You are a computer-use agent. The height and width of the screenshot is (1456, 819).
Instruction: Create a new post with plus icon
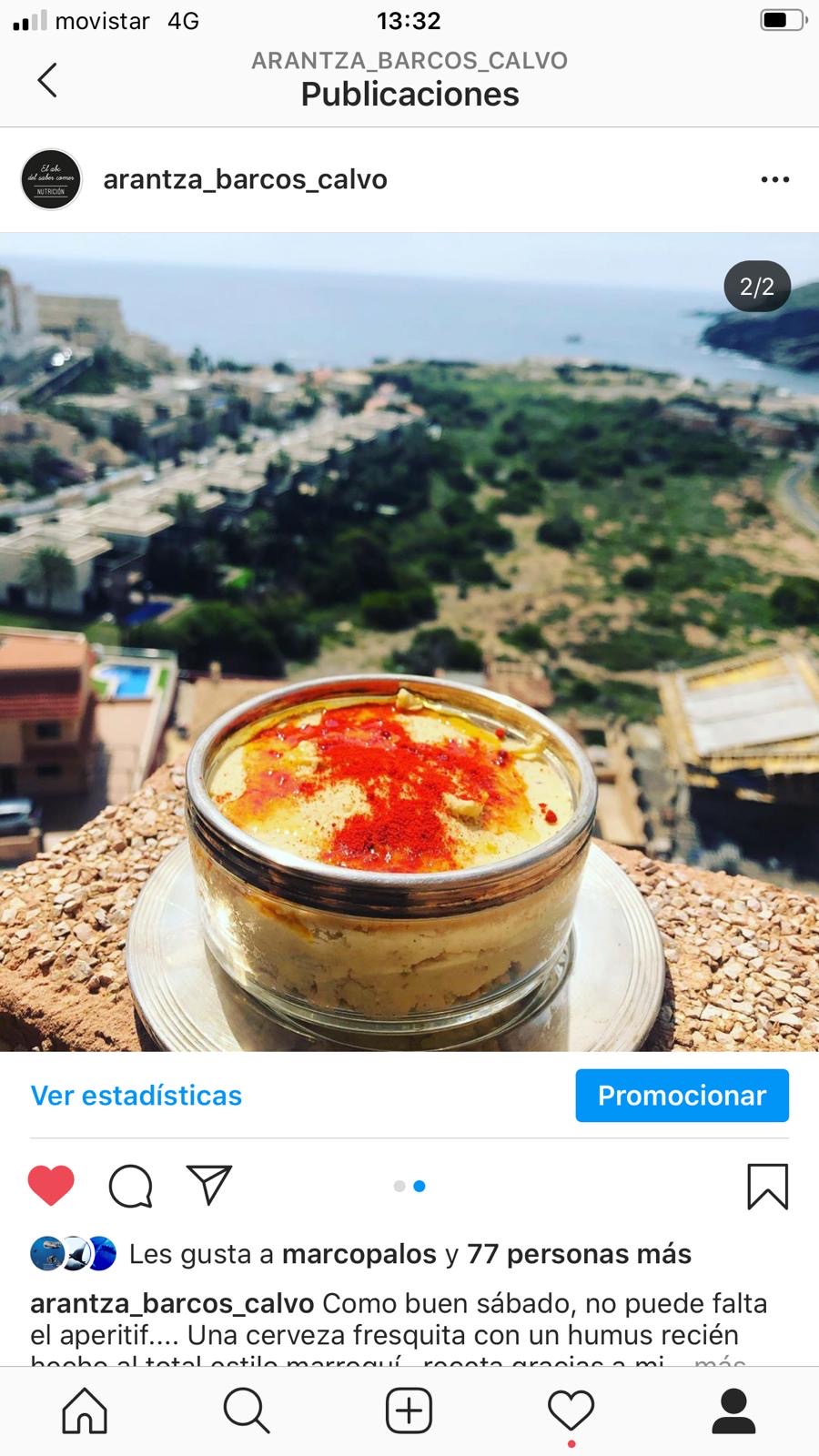click(x=409, y=1410)
